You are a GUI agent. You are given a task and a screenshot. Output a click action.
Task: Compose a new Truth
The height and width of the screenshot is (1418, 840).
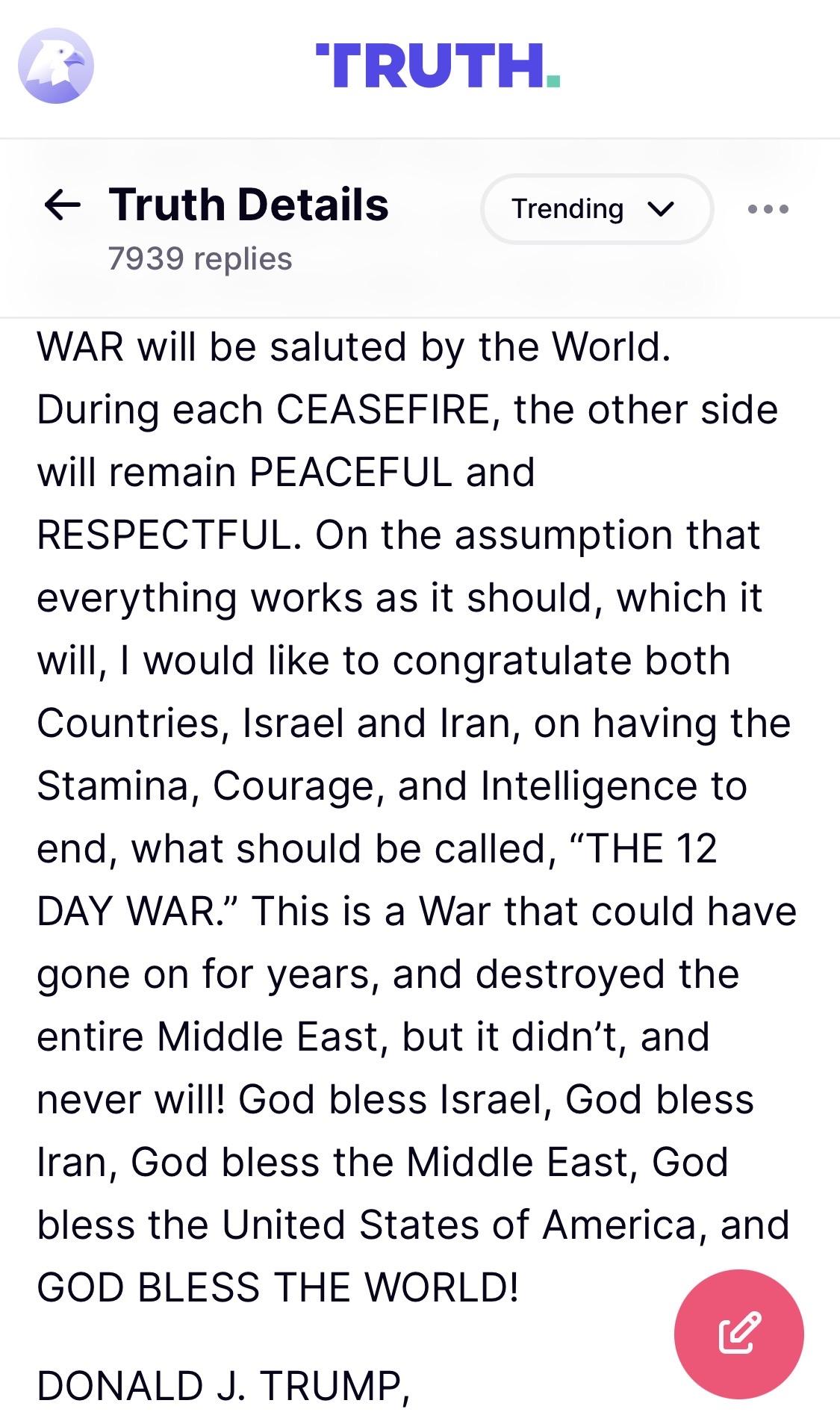pyautogui.click(x=738, y=1334)
